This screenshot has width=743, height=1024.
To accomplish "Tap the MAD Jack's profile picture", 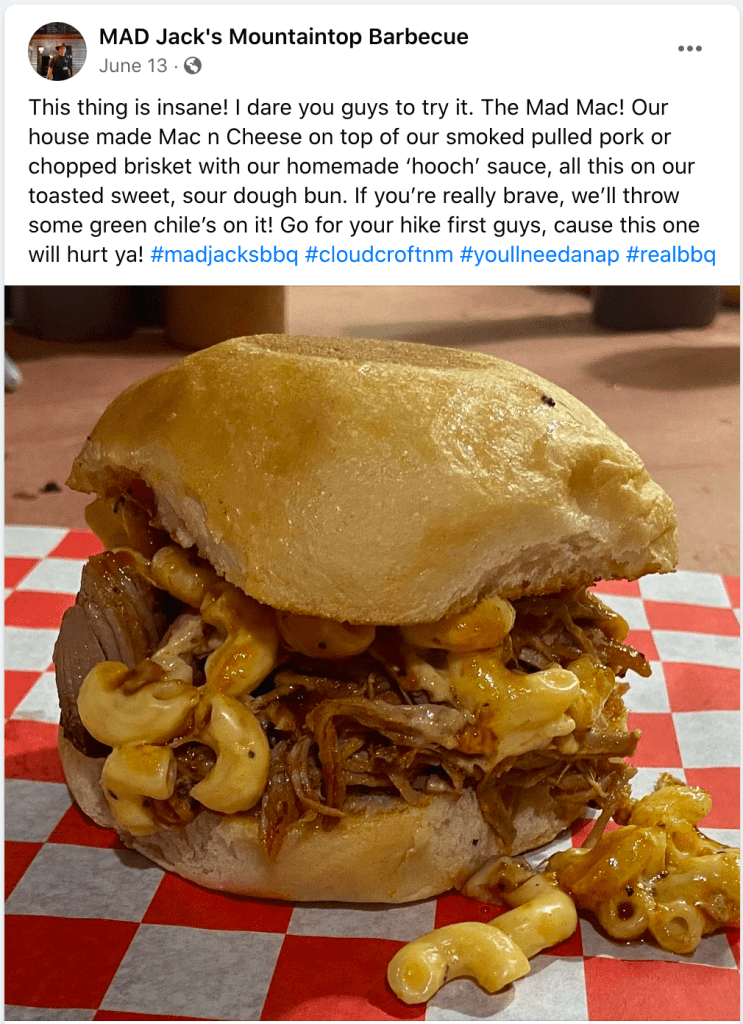I will pos(57,51).
